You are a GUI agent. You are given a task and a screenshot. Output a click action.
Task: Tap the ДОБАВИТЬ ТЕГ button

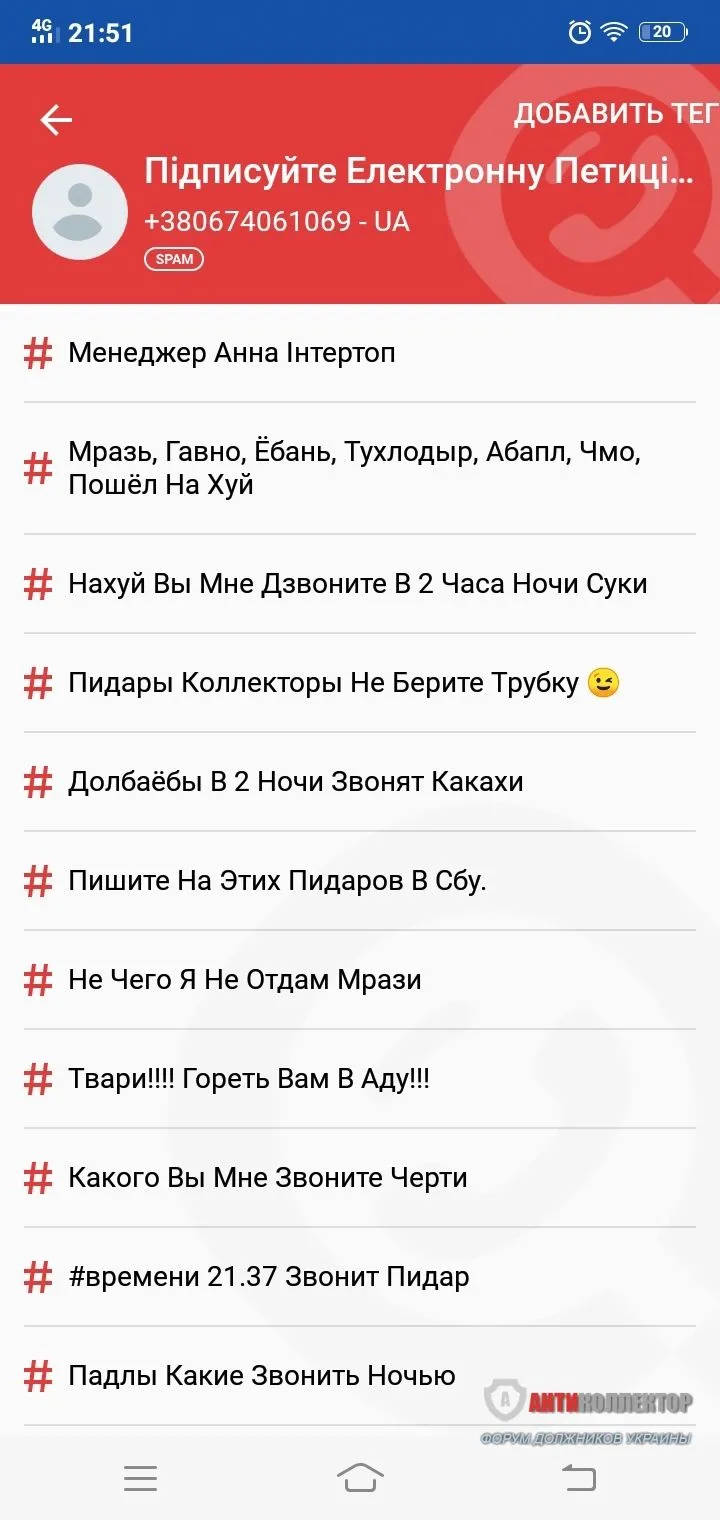[615, 114]
